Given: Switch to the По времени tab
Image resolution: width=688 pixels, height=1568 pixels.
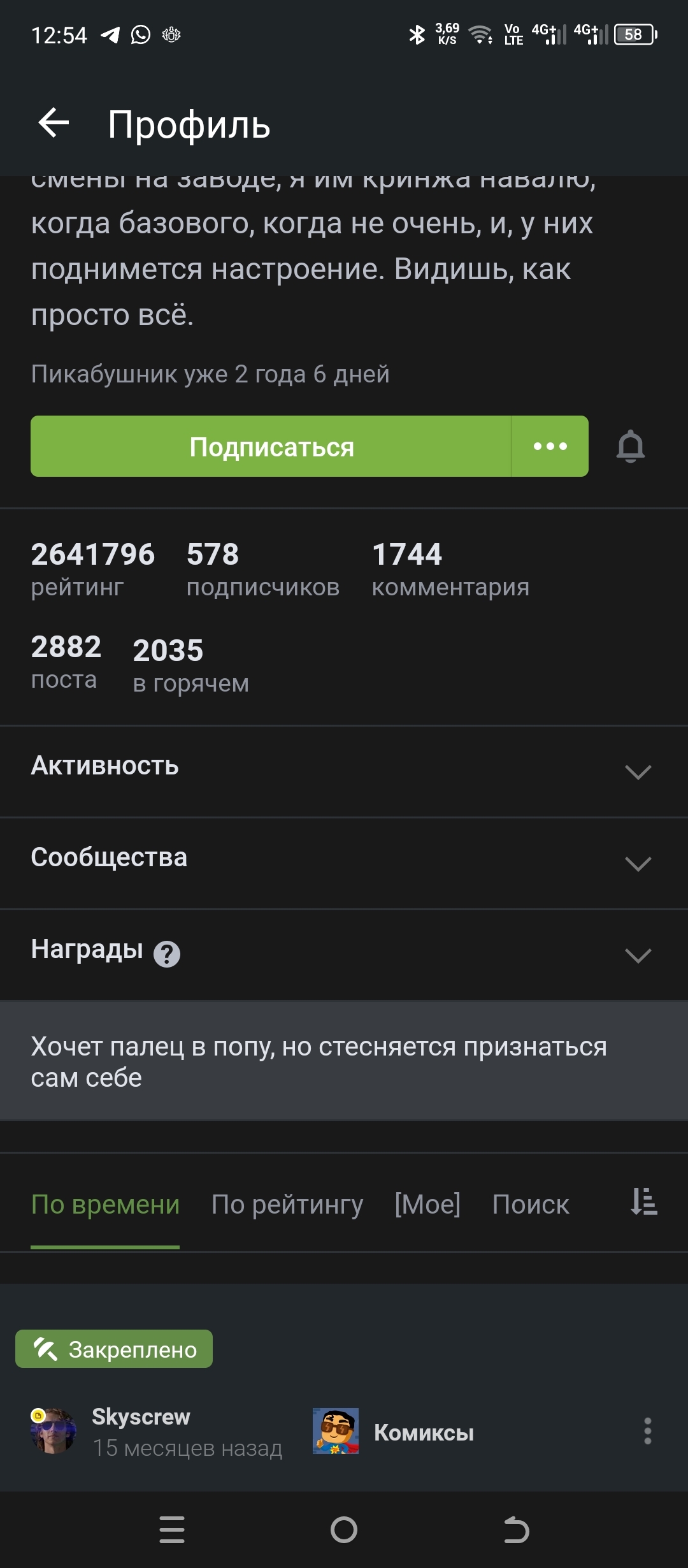Looking at the screenshot, I should pyautogui.click(x=105, y=1204).
